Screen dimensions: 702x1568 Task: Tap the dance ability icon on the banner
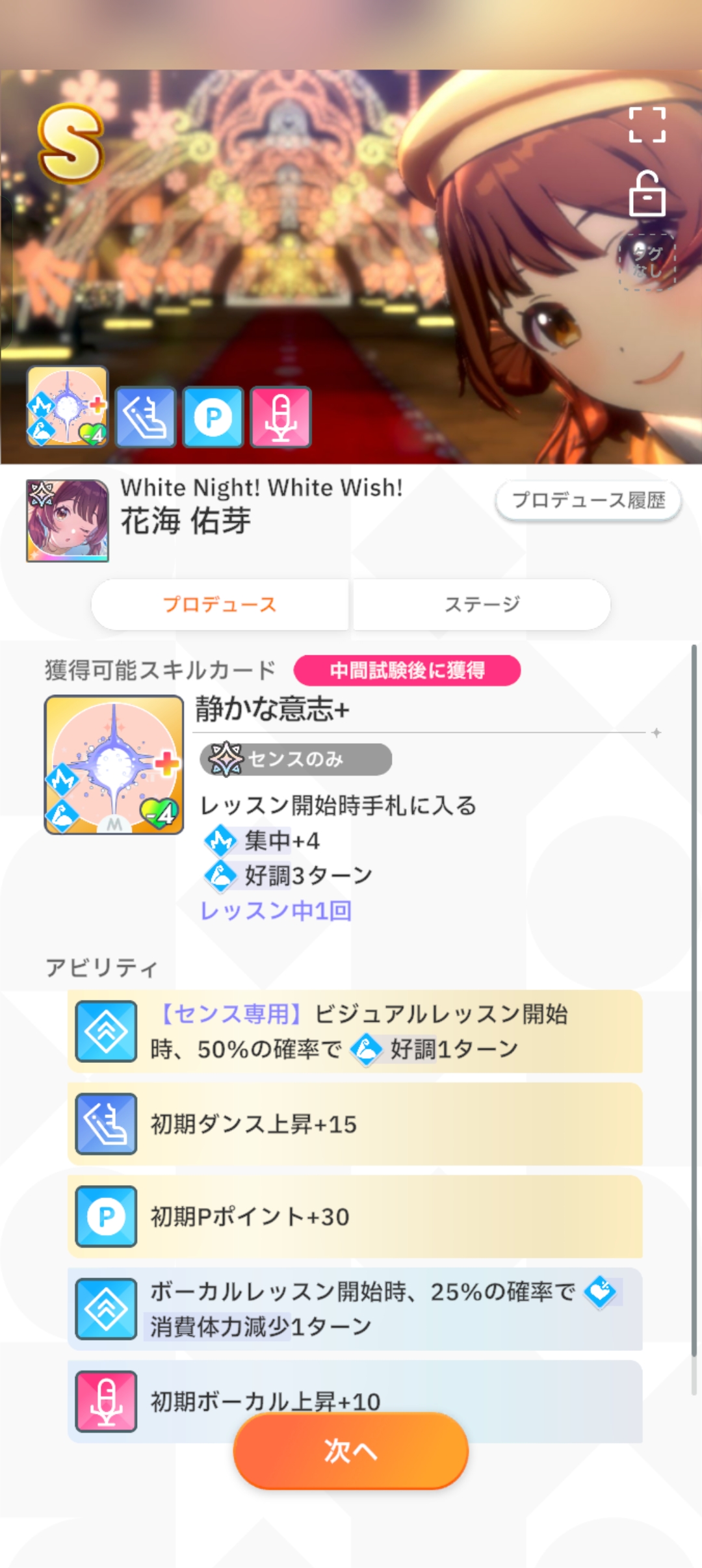click(x=146, y=417)
